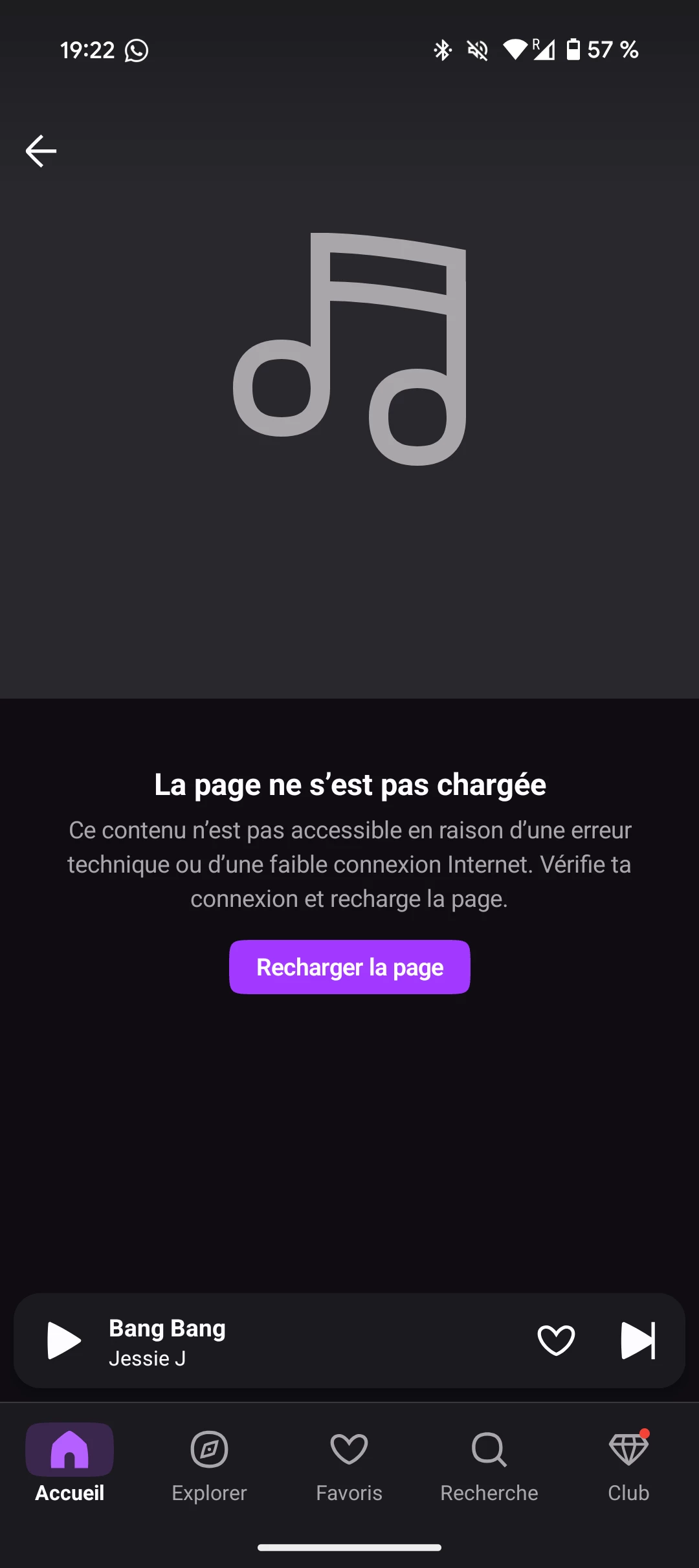The image size is (699, 1568).
Task: Like Bang Bang with the heart icon
Action: click(x=556, y=1340)
